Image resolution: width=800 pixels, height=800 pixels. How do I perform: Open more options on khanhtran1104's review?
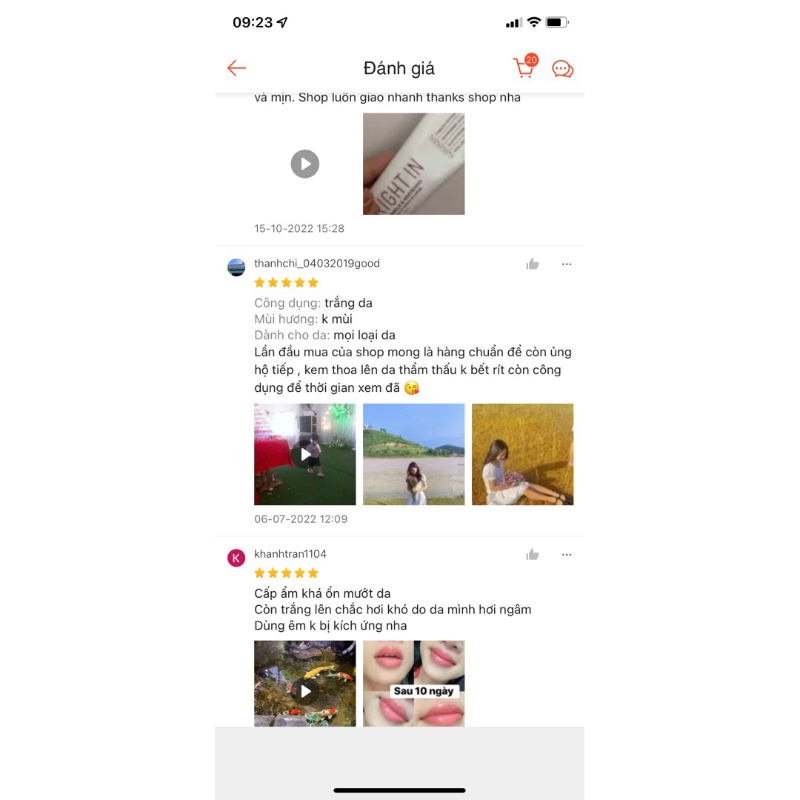(566, 554)
